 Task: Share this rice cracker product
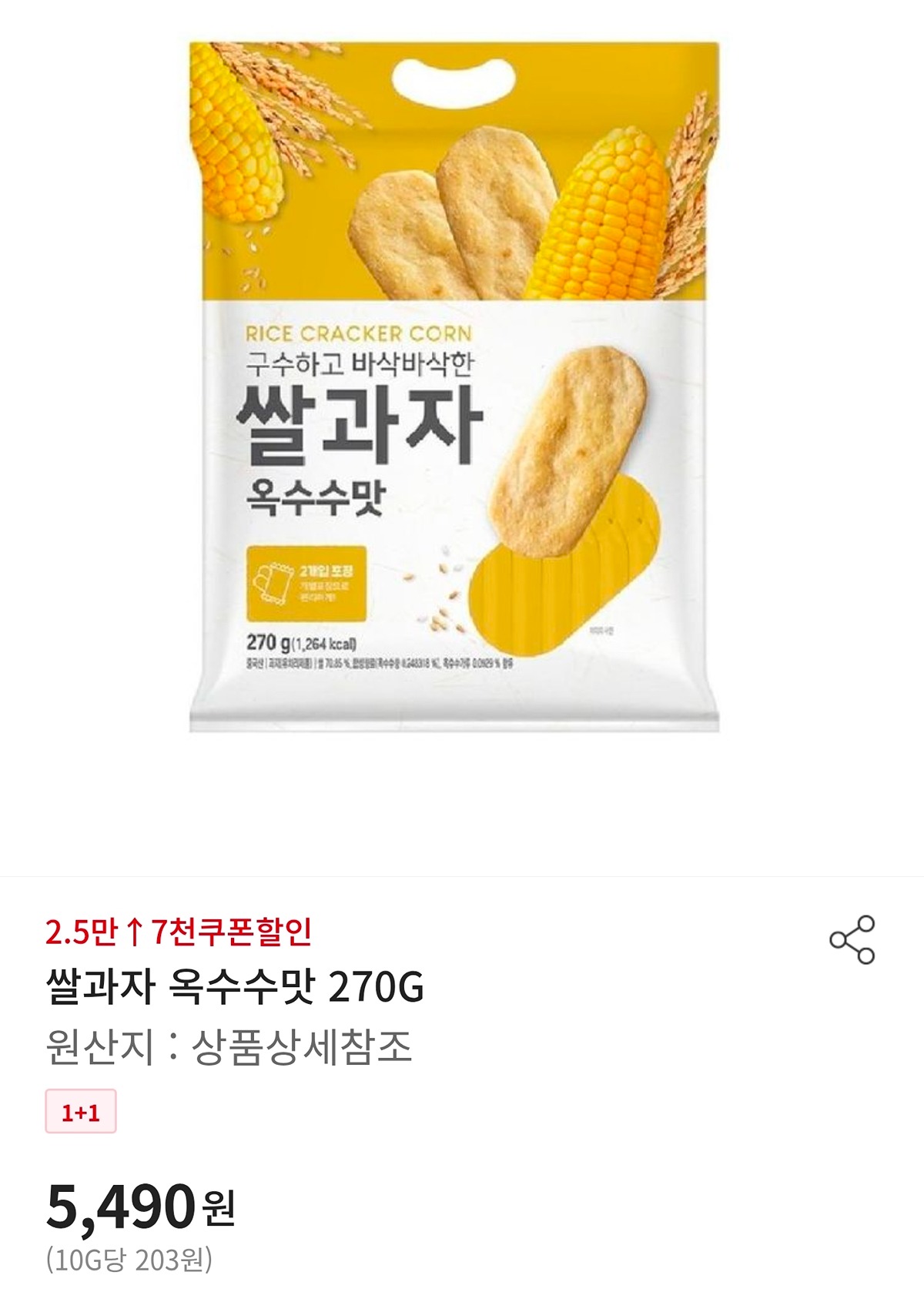852,939
